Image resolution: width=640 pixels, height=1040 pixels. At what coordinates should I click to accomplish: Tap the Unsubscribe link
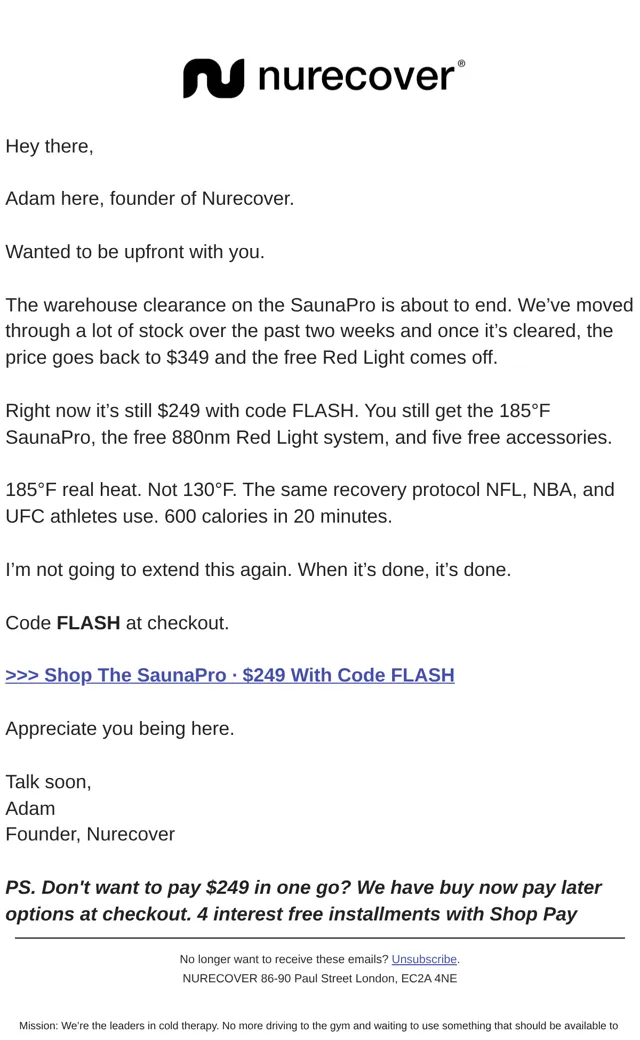424,959
